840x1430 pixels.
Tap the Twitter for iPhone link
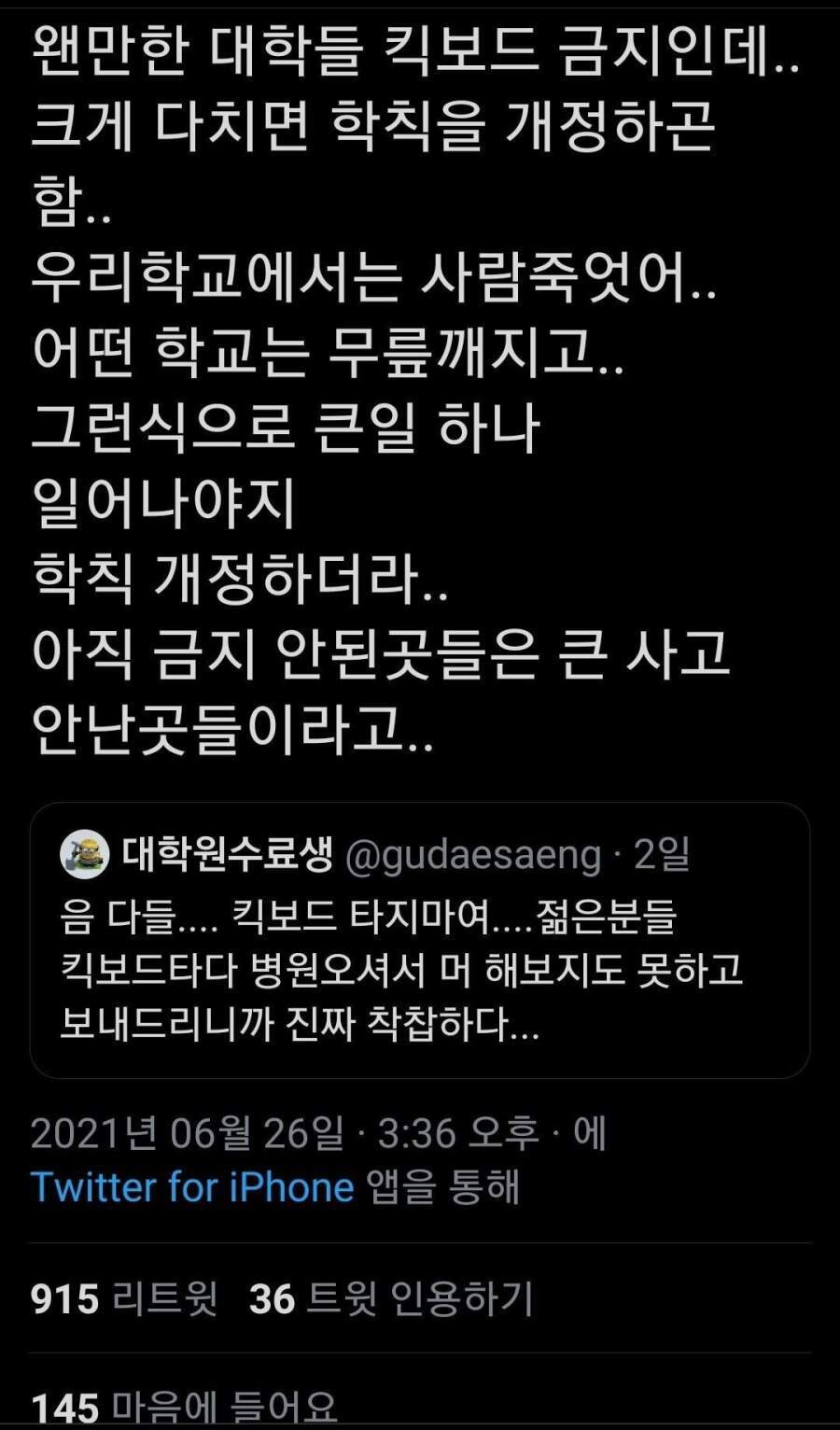pyautogui.click(x=192, y=1187)
